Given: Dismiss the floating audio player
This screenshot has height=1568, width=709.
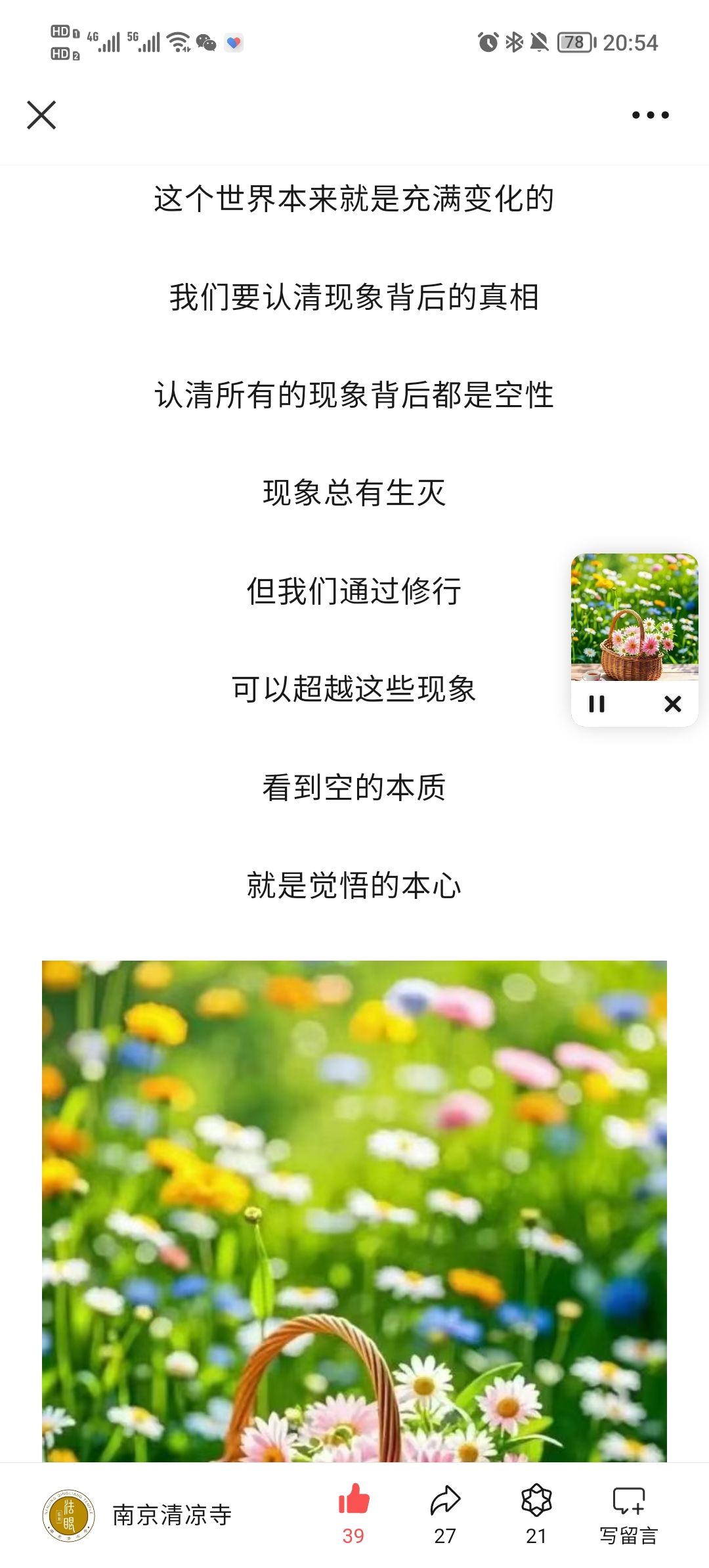Looking at the screenshot, I should [673, 704].
